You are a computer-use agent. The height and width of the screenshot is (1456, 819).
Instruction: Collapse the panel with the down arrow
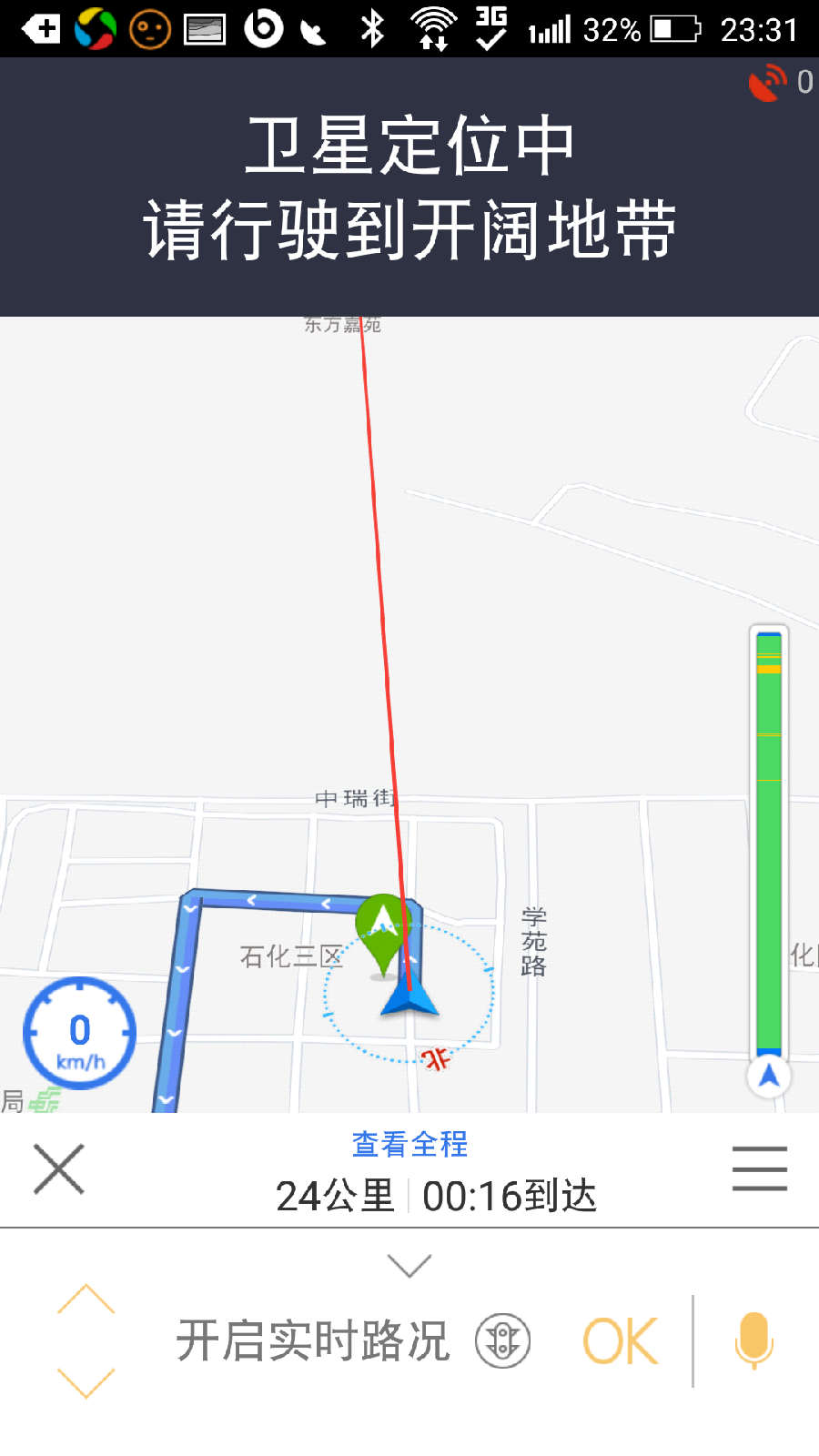(x=409, y=1265)
